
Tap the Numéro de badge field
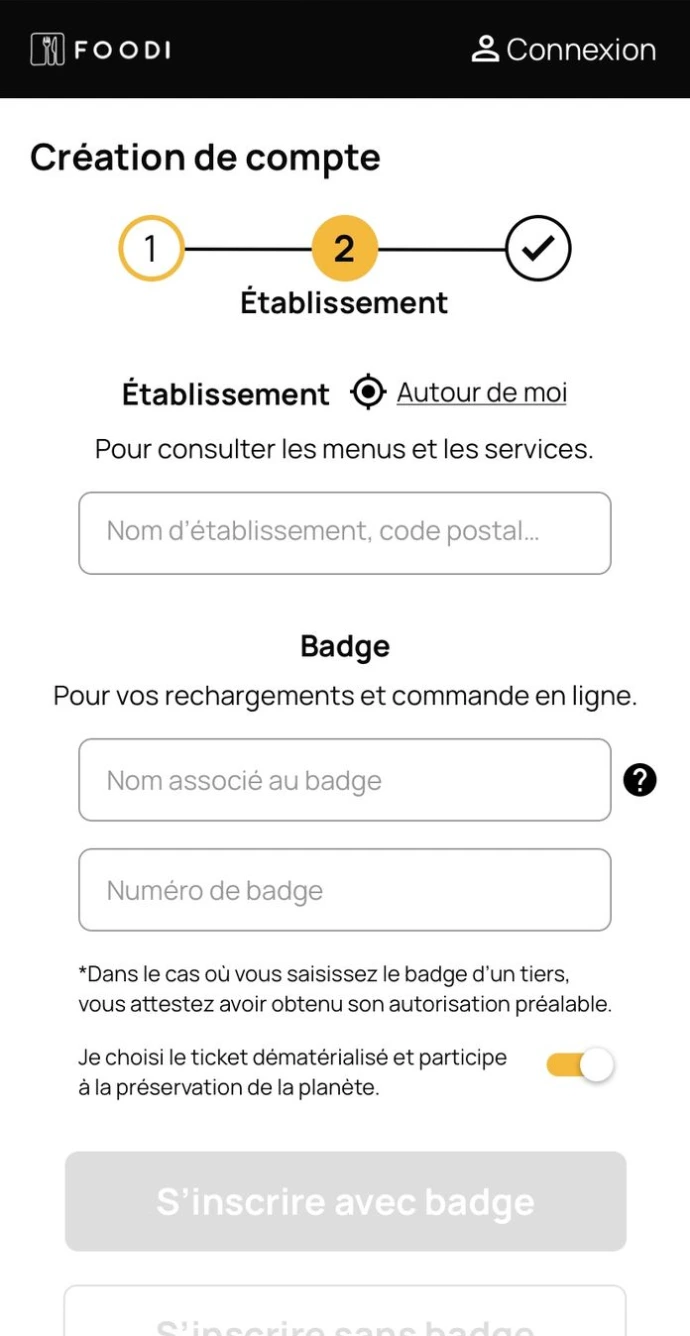coord(344,890)
